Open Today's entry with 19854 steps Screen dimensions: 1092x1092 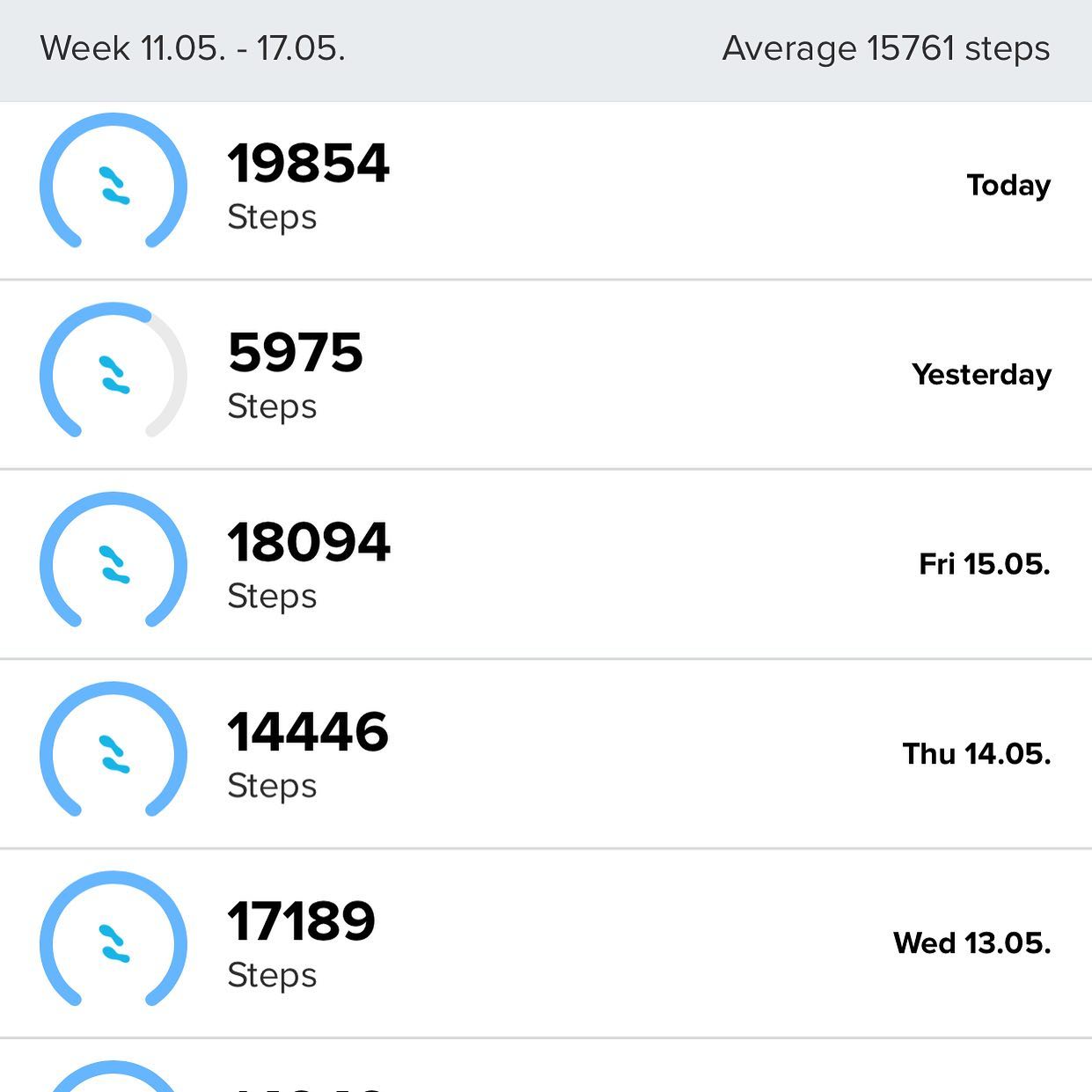(x=546, y=187)
